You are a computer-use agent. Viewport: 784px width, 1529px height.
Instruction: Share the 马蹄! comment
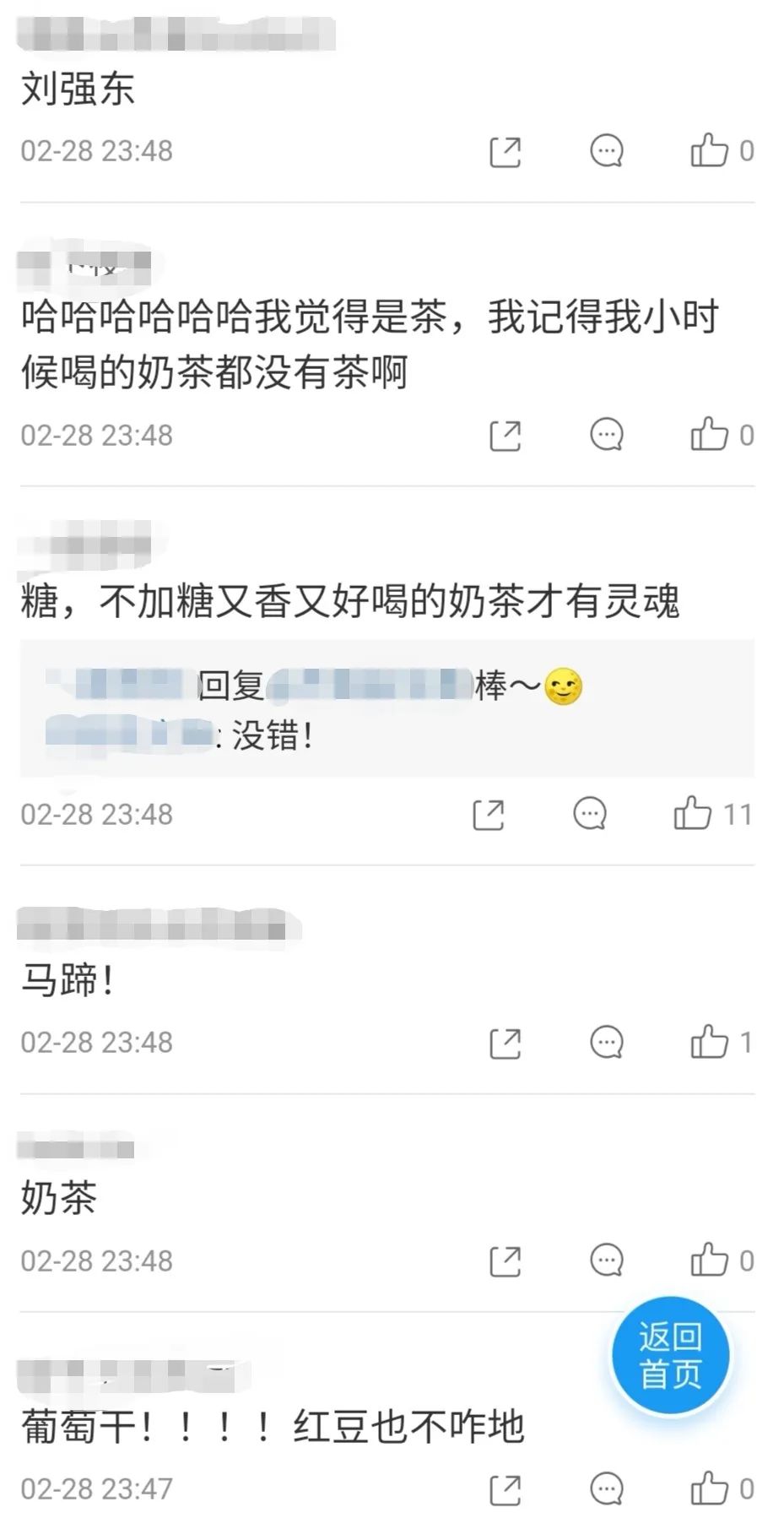505,1044
